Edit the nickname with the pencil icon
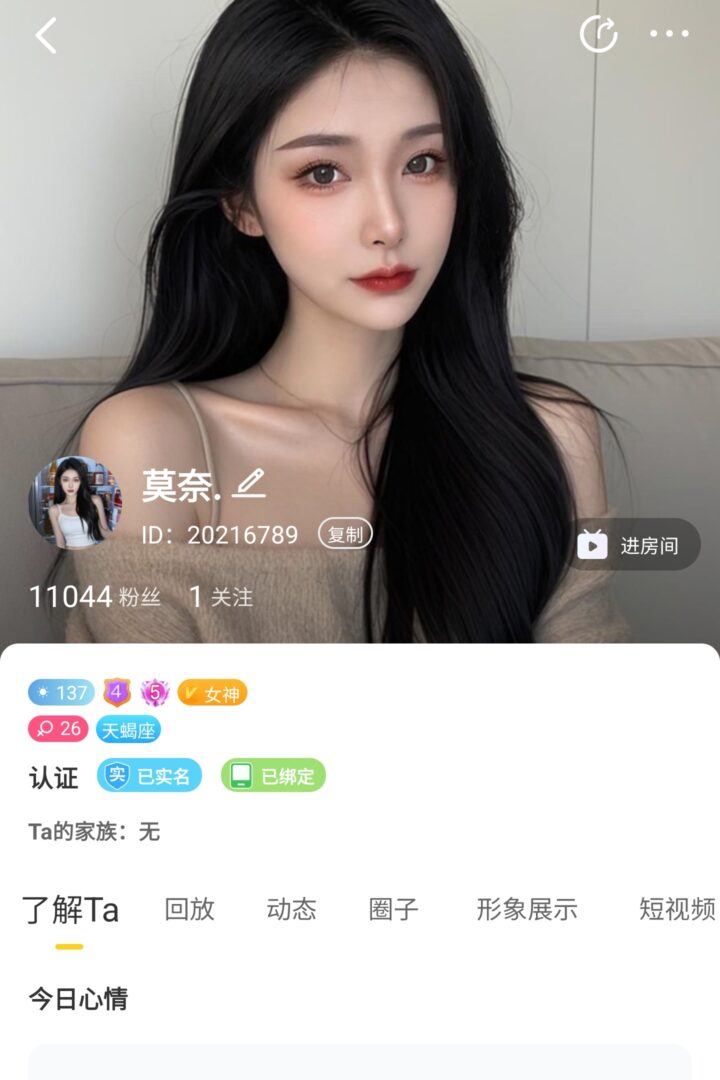Image resolution: width=720 pixels, height=1080 pixels. pos(249,484)
